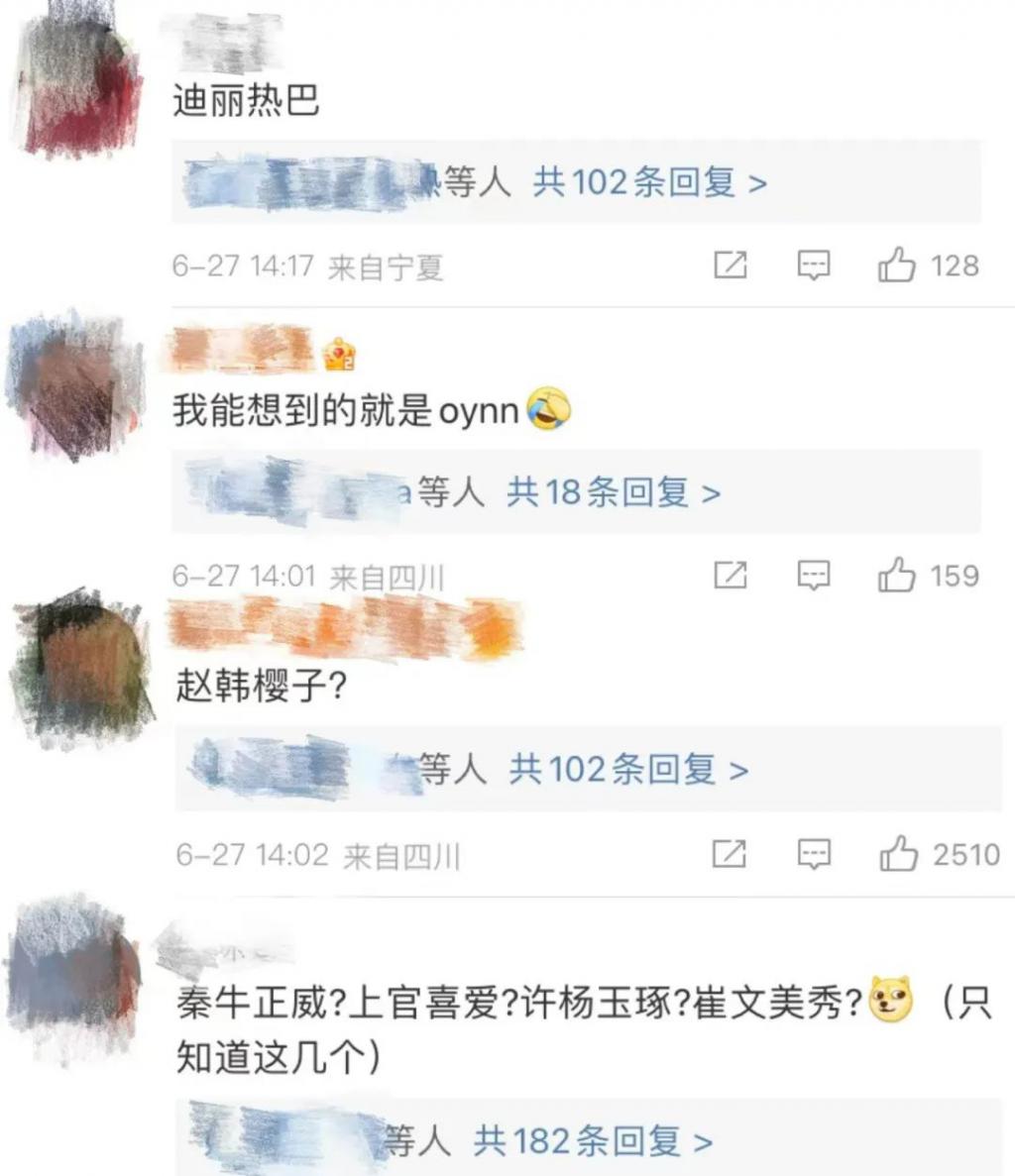Image resolution: width=1015 pixels, height=1176 pixels.
Task: Share the 迪丽热巴 comment
Action: pyautogui.click(x=731, y=266)
